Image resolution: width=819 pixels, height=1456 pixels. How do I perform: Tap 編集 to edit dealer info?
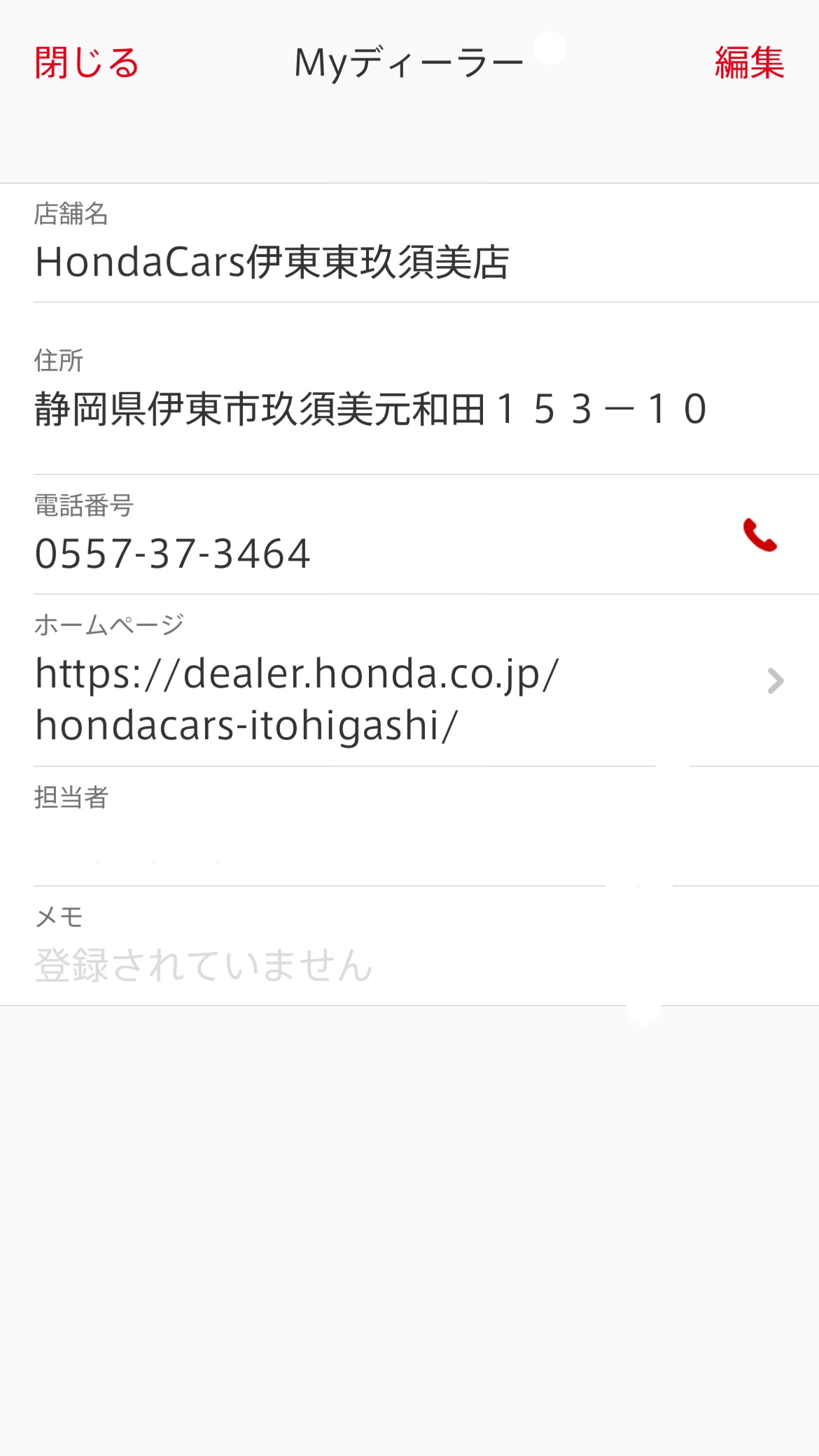pyautogui.click(x=748, y=63)
